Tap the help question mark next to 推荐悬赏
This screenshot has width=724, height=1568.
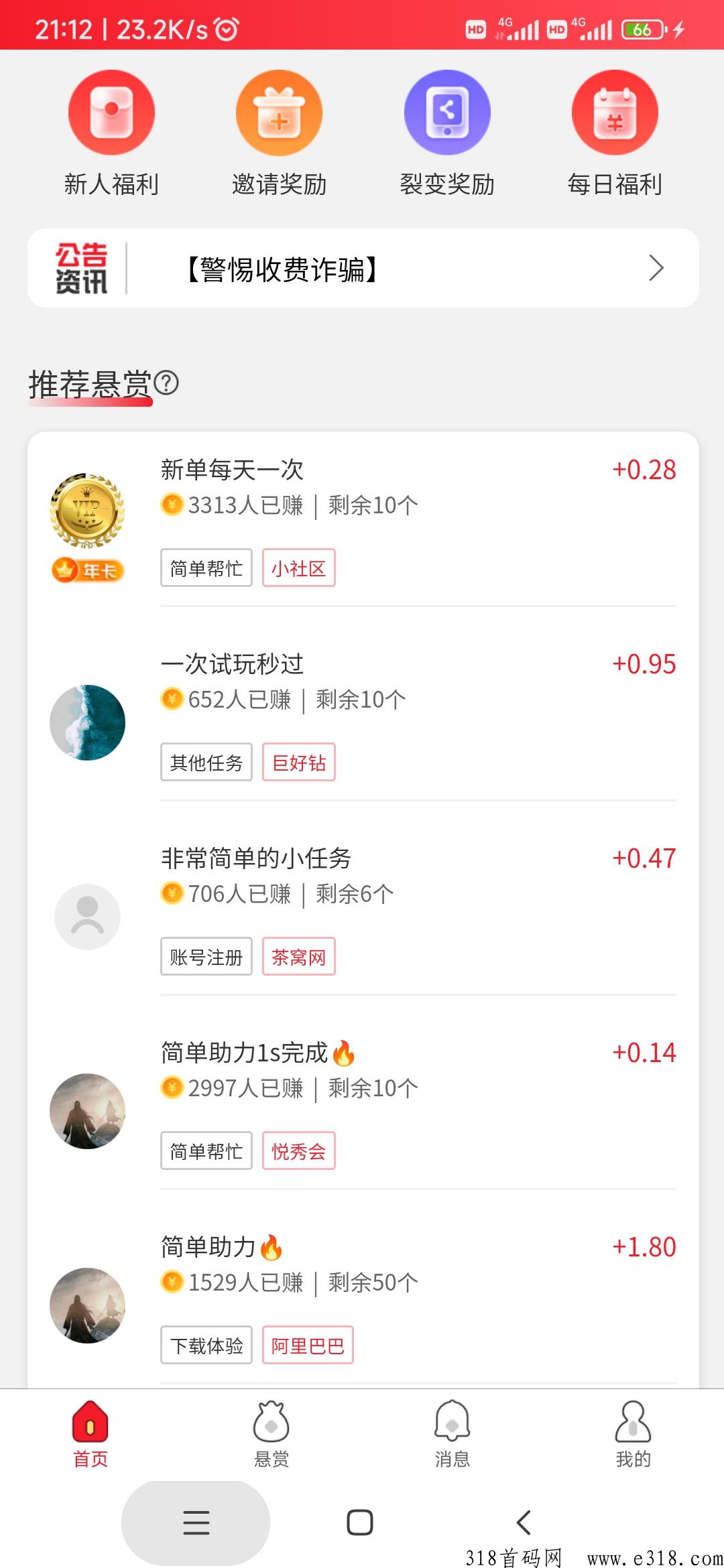coord(166,384)
